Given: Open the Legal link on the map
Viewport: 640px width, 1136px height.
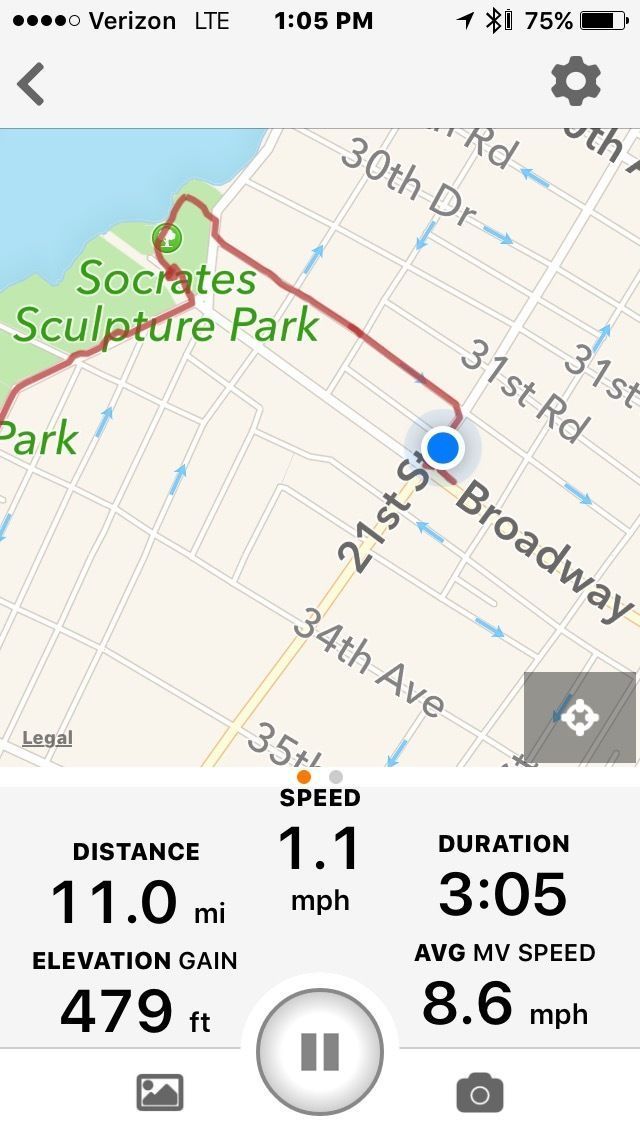Looking at the screenshot, I should 47,738.
